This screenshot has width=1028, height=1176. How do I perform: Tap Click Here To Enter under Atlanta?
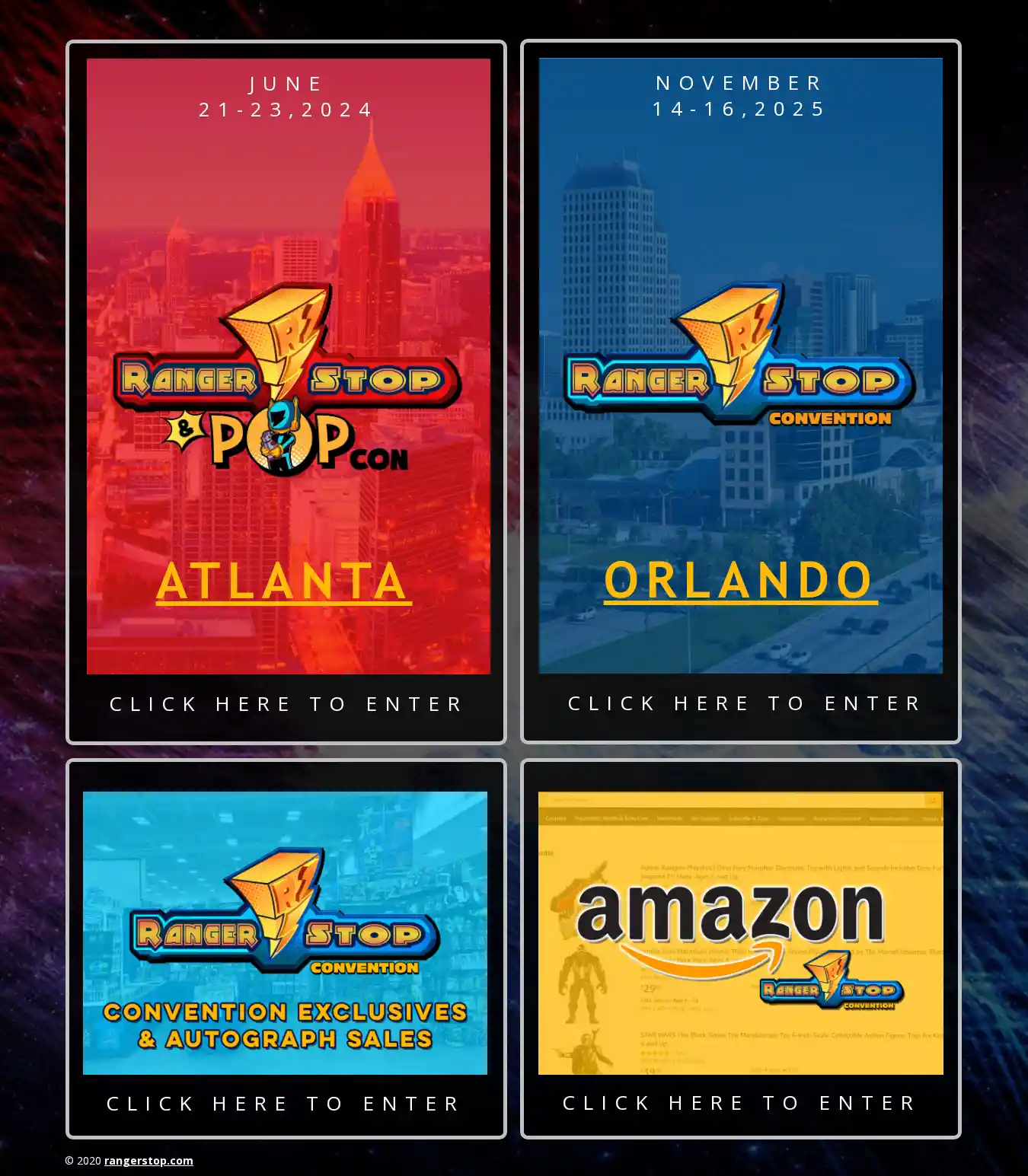coord(286,704)
